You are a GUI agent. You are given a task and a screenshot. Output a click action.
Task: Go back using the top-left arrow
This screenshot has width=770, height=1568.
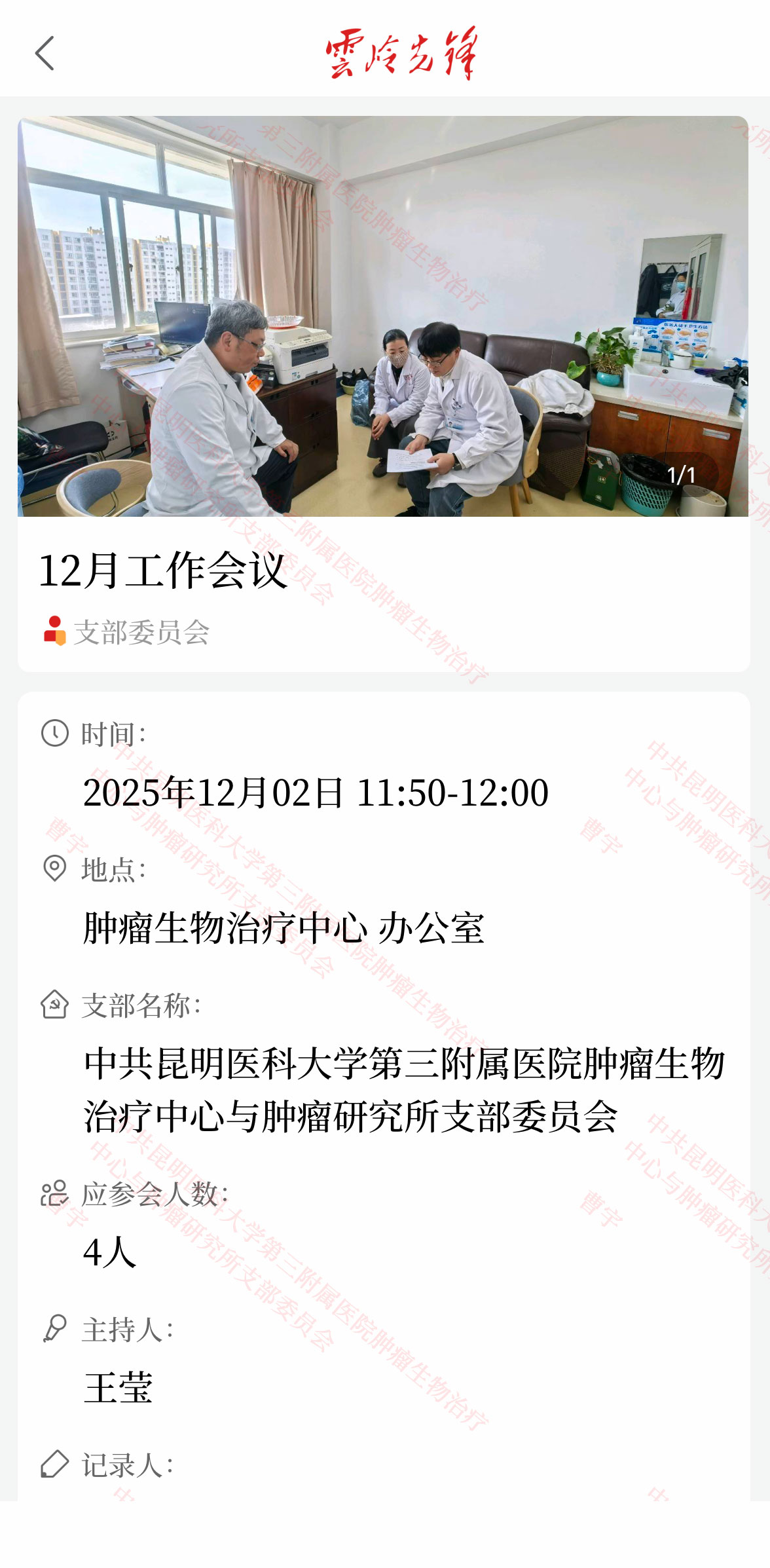[x=45, y=53]
